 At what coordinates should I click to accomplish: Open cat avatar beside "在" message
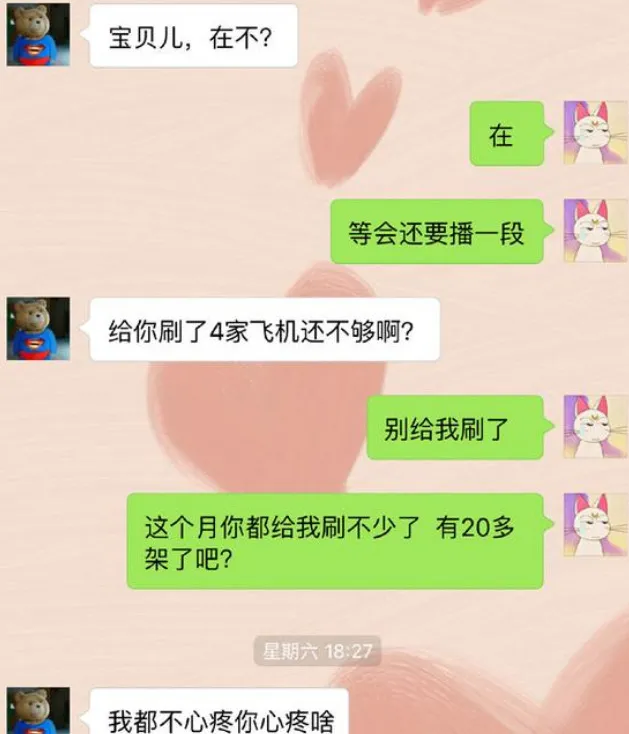point(593,133)
